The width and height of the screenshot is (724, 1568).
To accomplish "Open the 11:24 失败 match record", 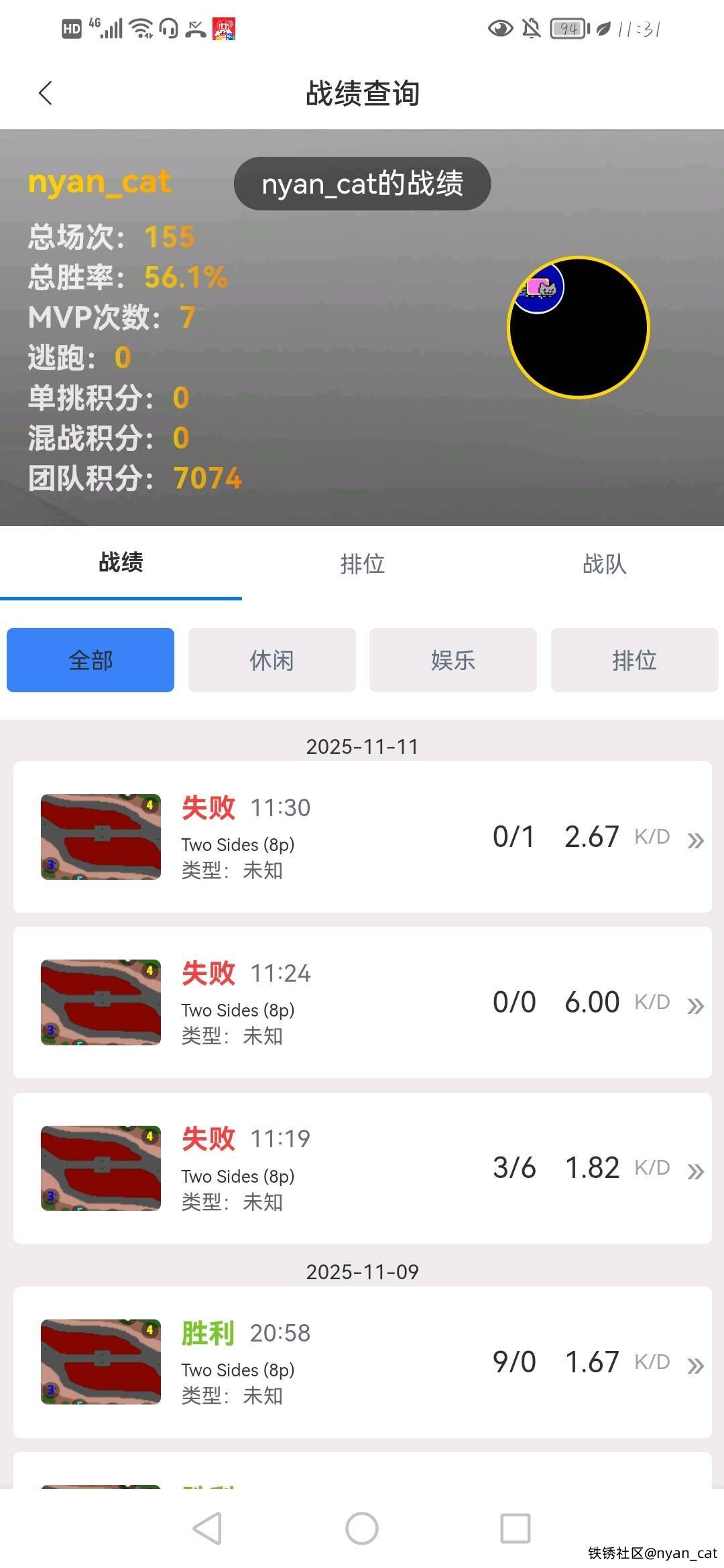I will (362, 1002).
